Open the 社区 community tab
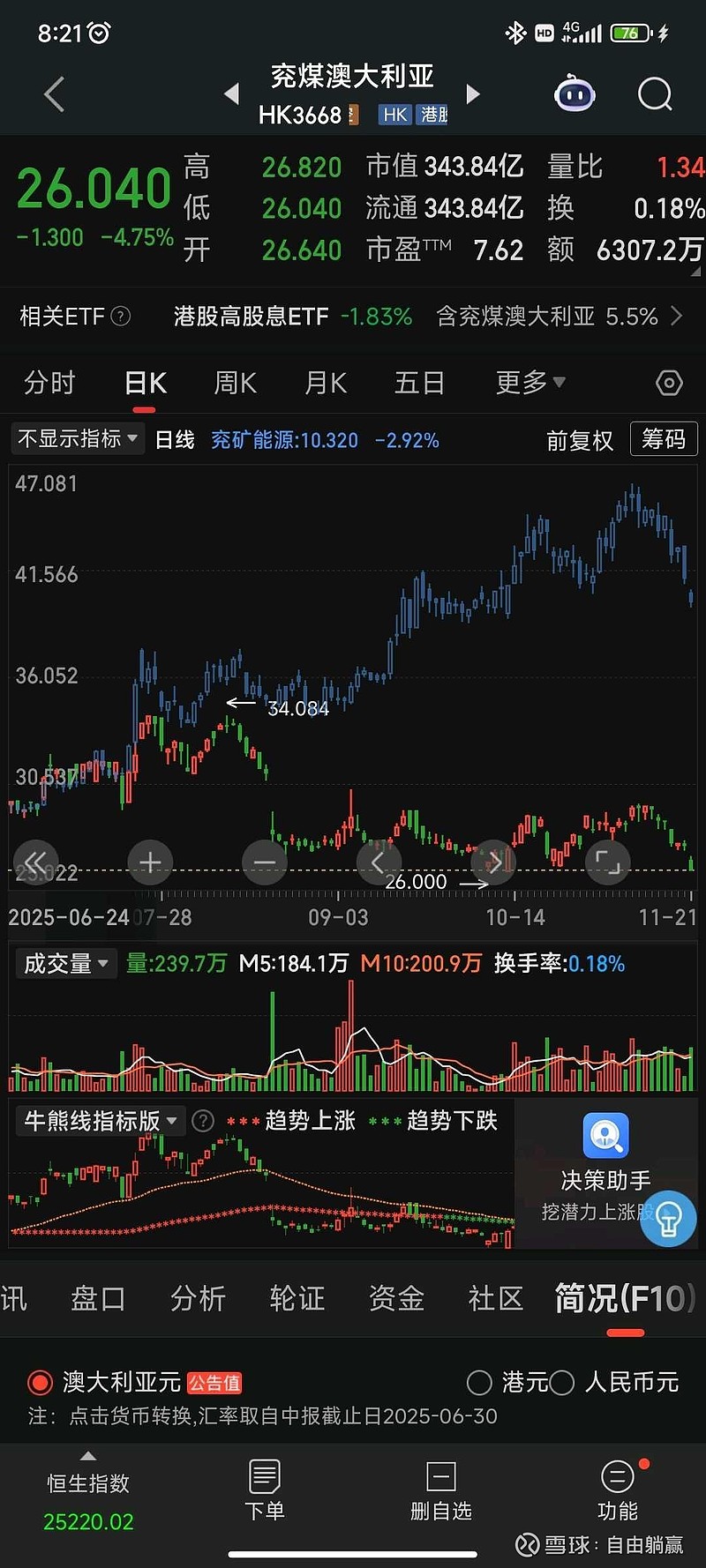The width and height of the screenshot is (706, 1568). [x=495, y=1298]
